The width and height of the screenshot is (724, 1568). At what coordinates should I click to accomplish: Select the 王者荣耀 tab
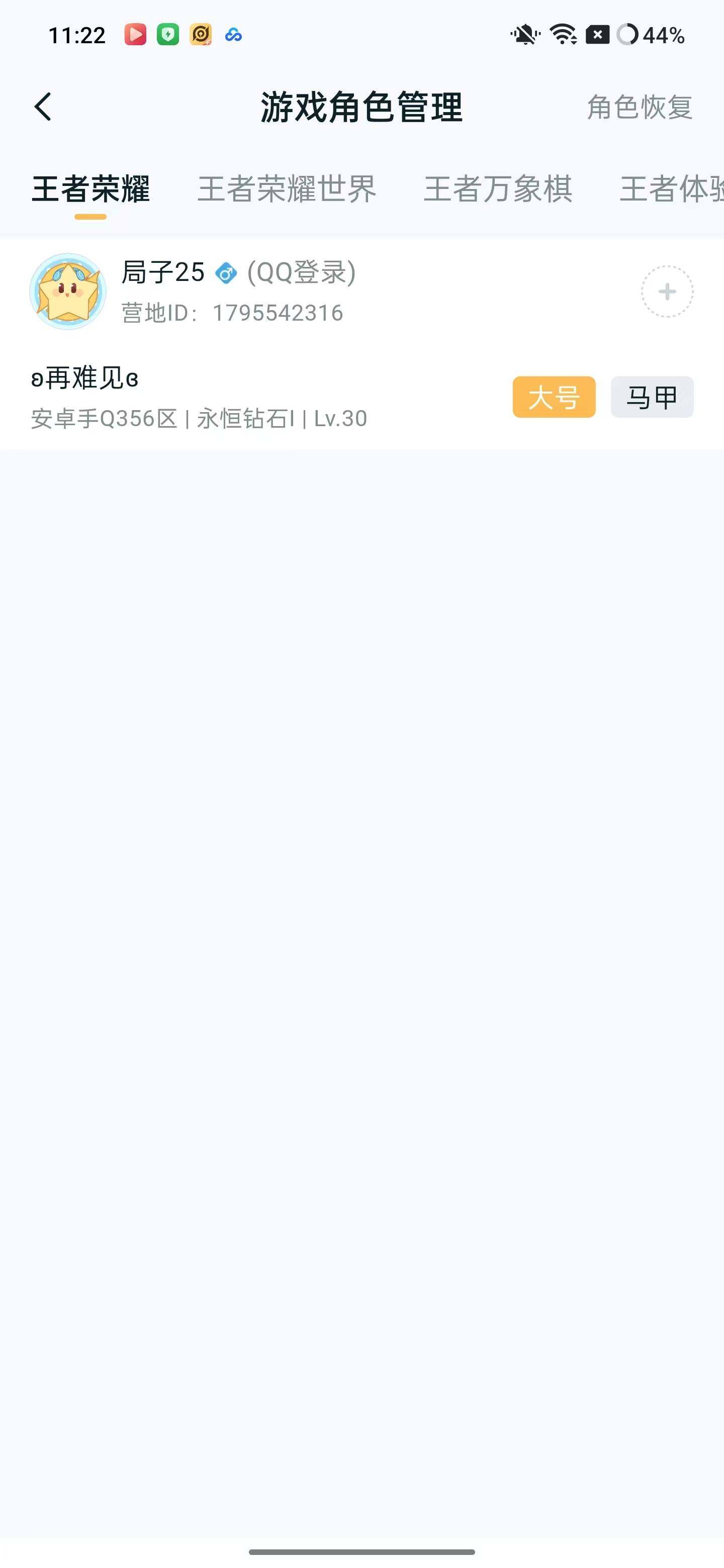(90, 188)
